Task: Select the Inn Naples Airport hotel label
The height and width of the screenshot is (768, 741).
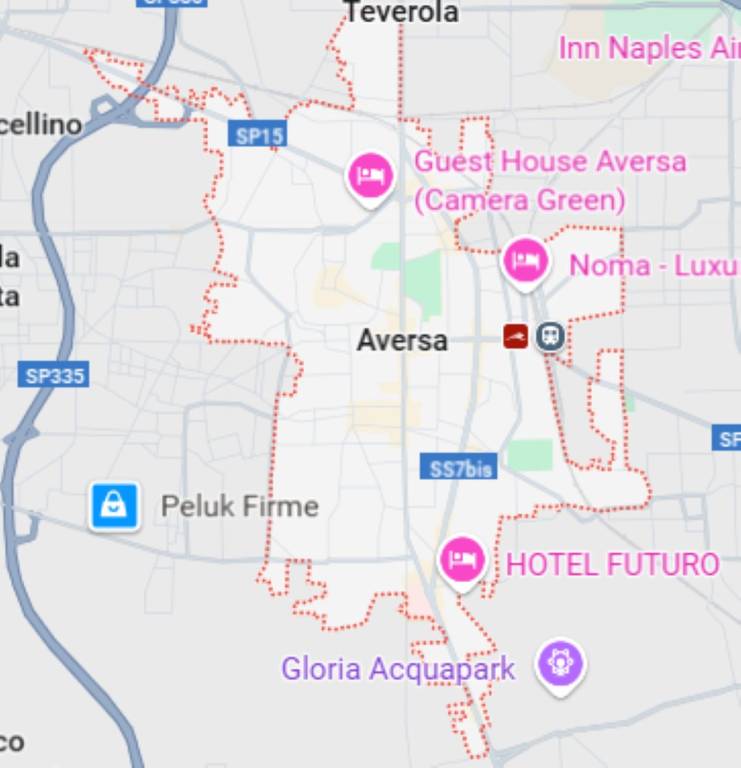Action: click(648, 47)
